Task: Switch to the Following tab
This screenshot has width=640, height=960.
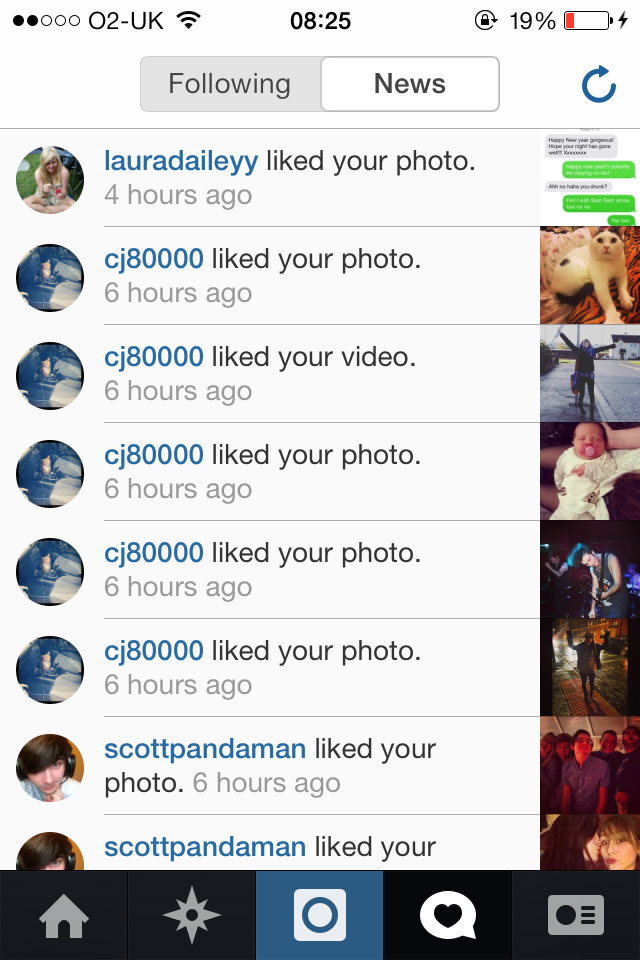Action: [230, 84]
